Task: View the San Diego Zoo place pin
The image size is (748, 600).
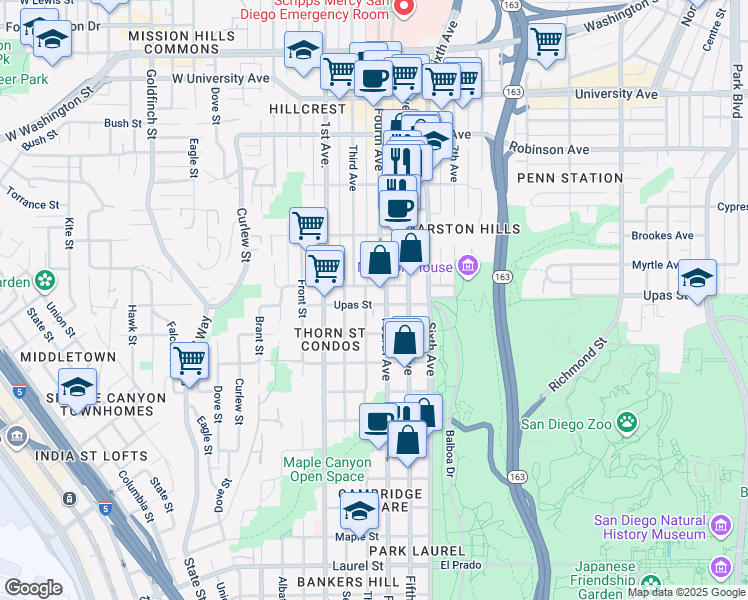Action: [627, 422]
